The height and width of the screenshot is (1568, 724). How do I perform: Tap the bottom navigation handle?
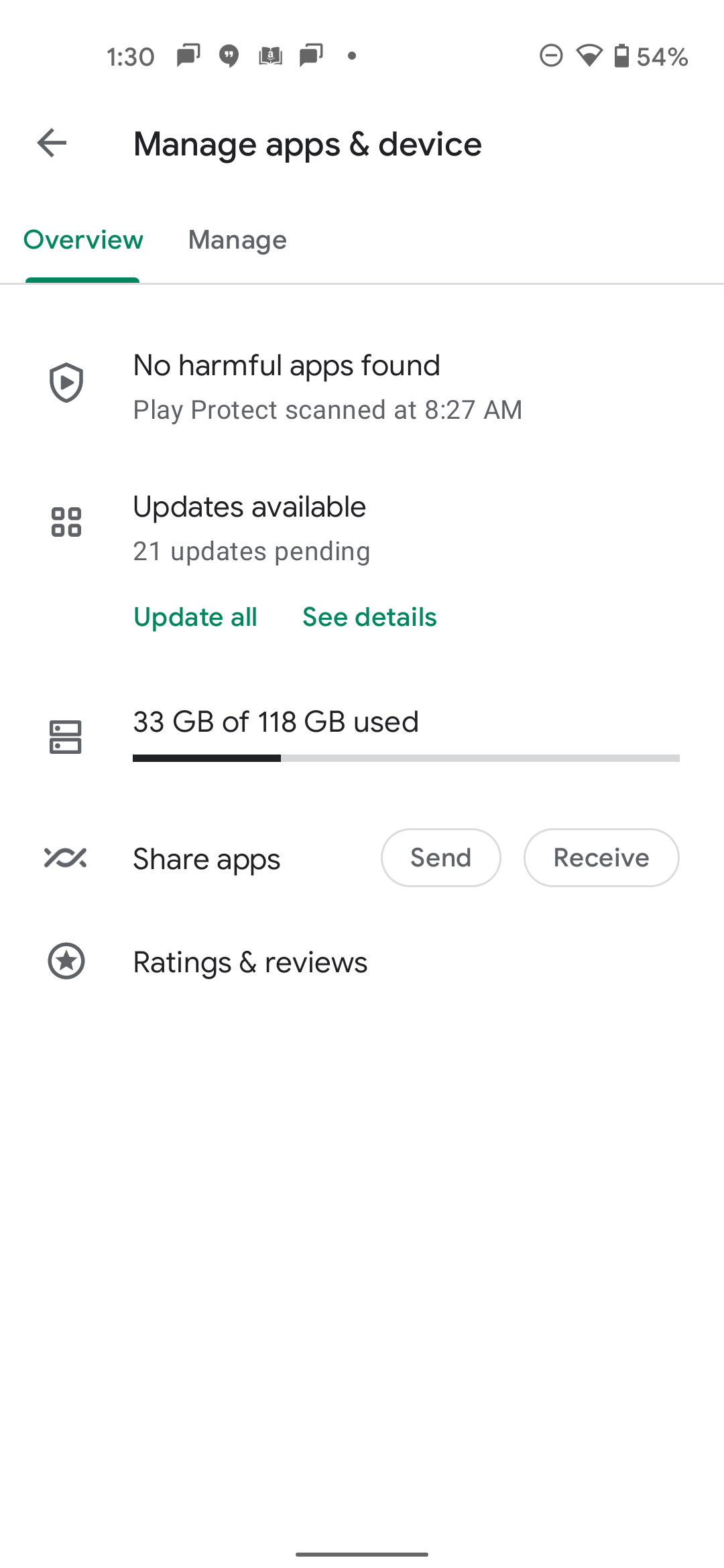point(362,1553)
